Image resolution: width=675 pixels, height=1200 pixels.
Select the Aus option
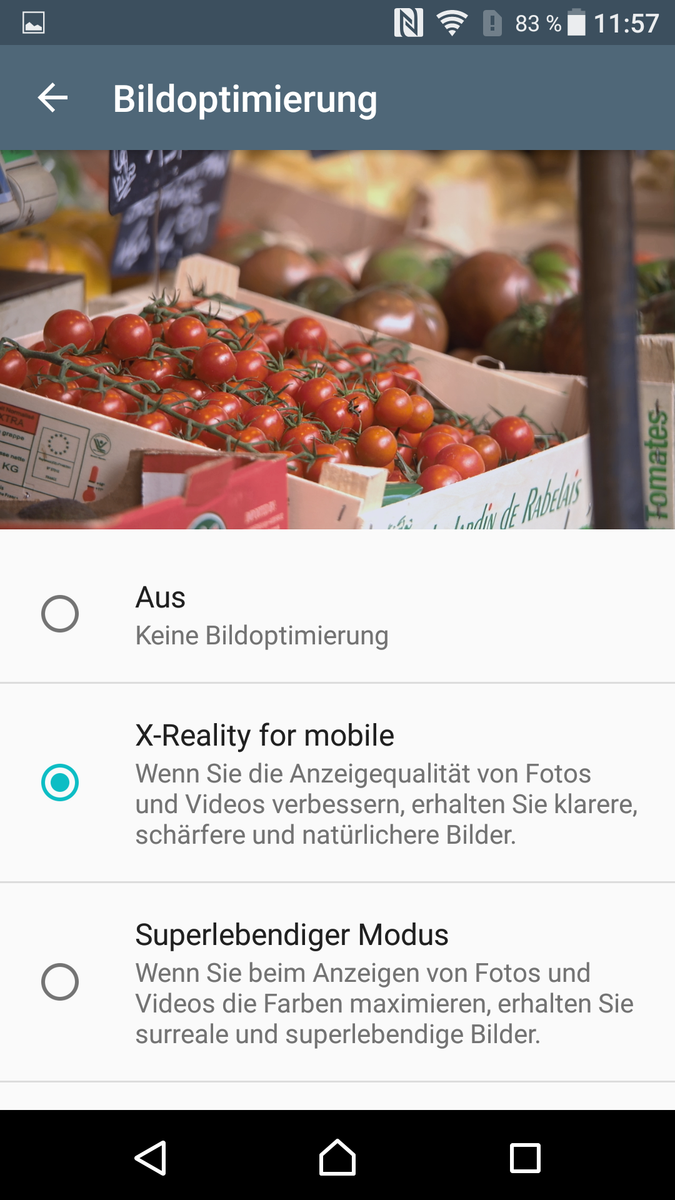click(60, 614)
